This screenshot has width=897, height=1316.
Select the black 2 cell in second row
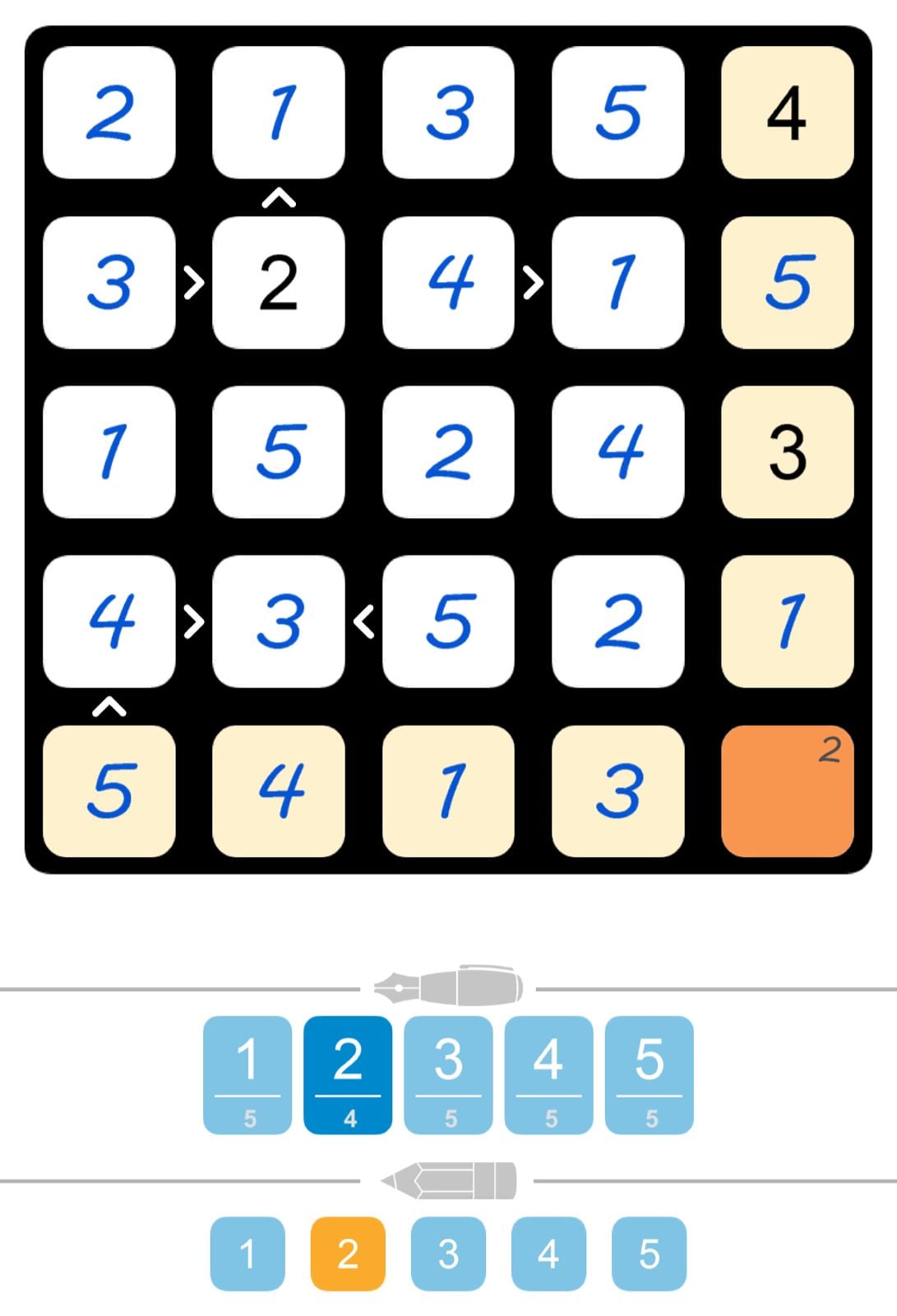tap(279, 282)
